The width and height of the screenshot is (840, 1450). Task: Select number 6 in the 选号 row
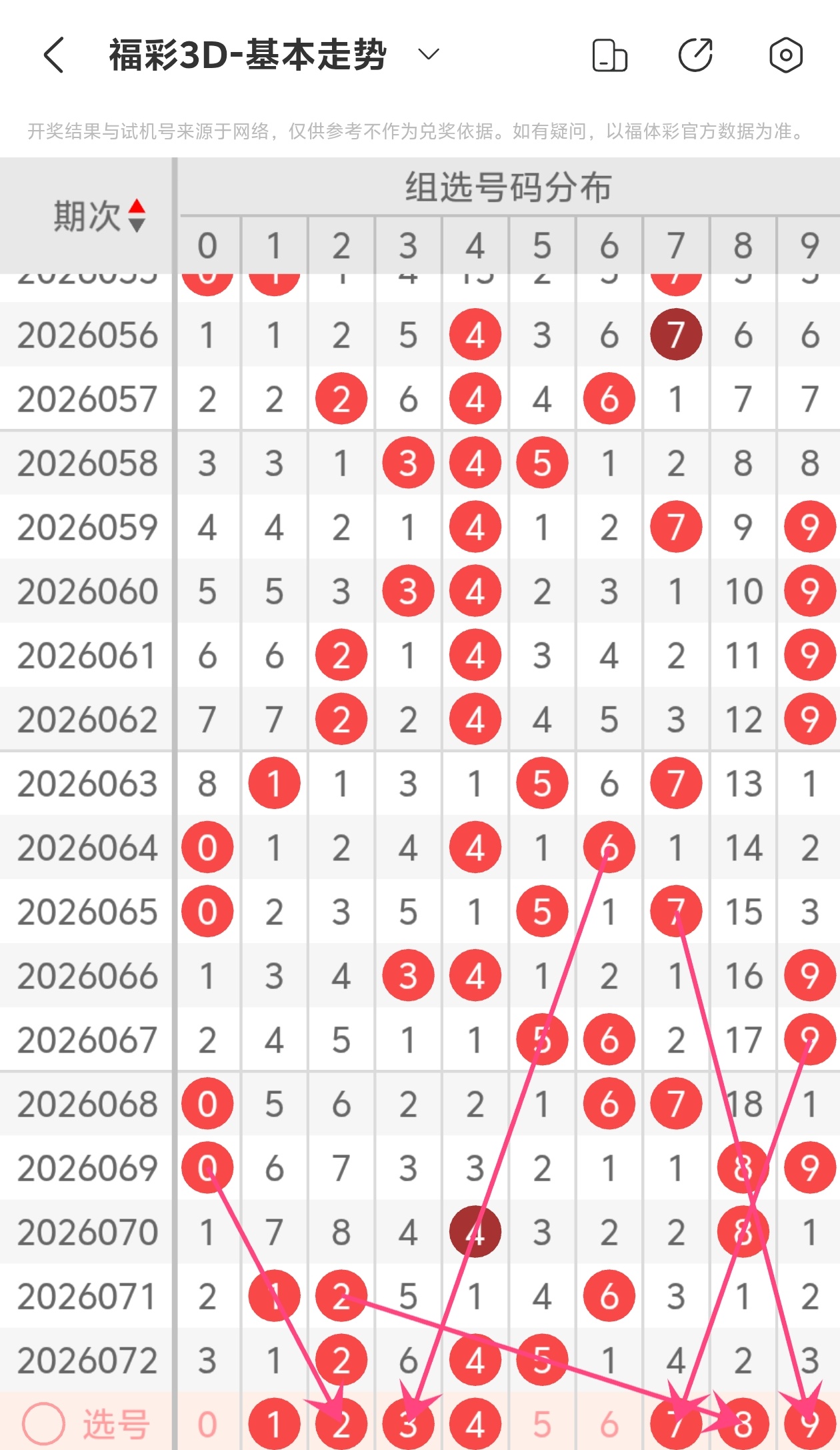(609, 1425)
